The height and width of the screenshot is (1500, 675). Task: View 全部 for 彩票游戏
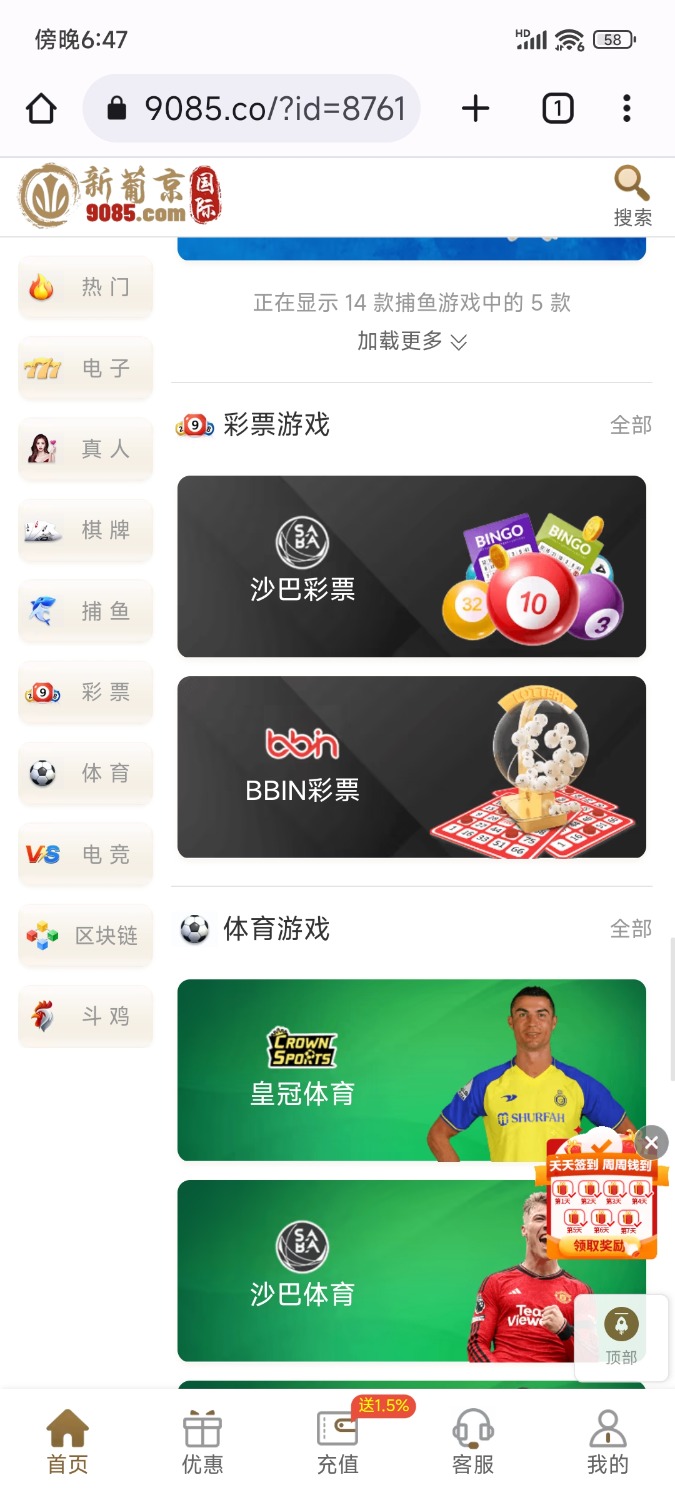630,425
